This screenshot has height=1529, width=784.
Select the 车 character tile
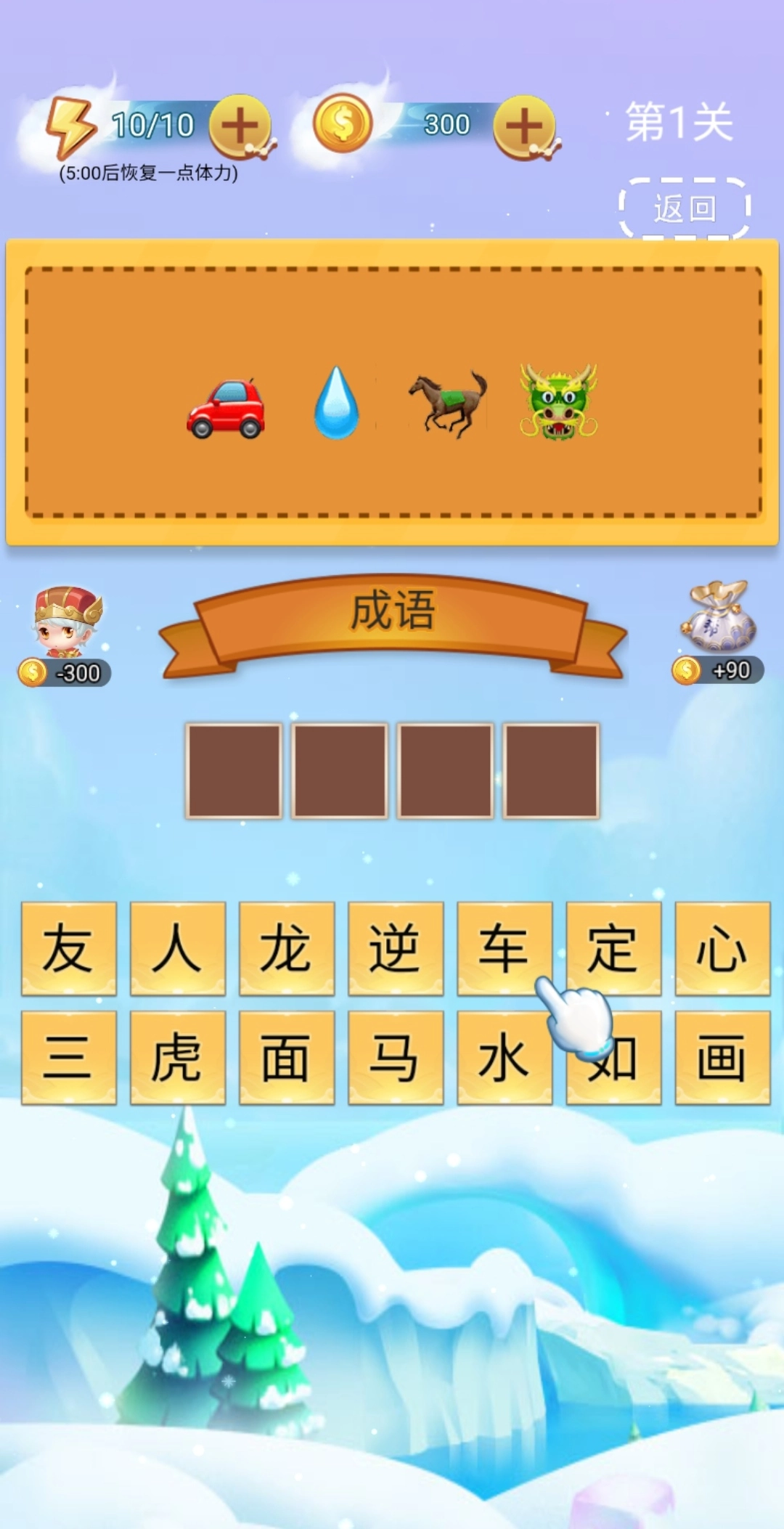(505, 950)
